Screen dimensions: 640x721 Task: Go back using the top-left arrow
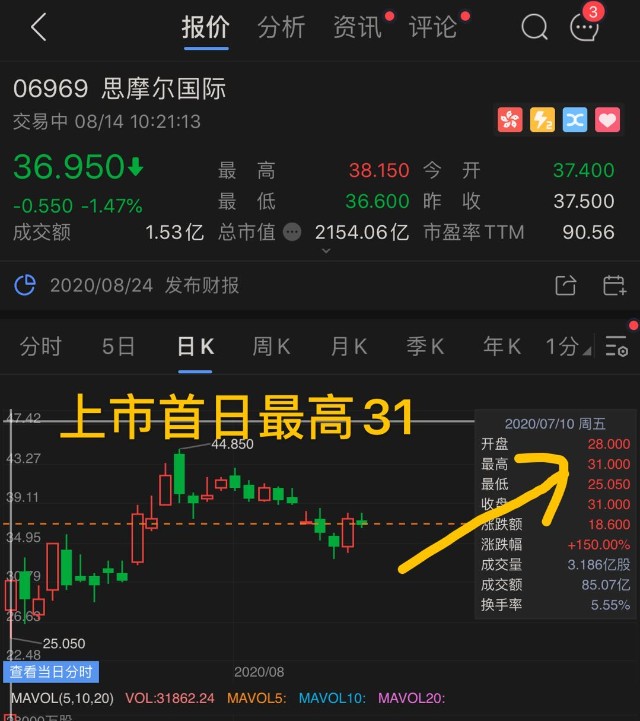[38, 27]
